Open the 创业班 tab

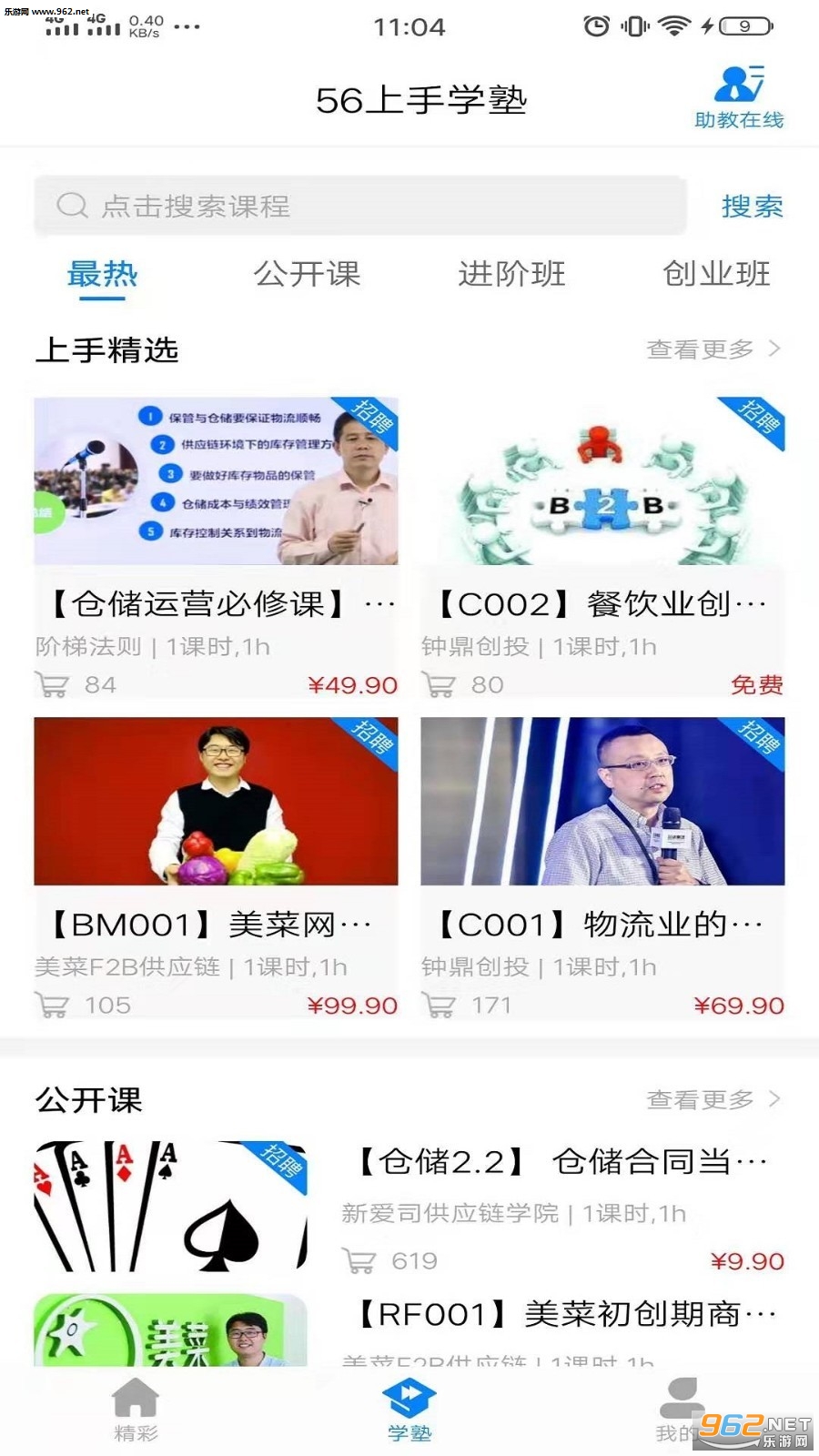pos(716,274)
